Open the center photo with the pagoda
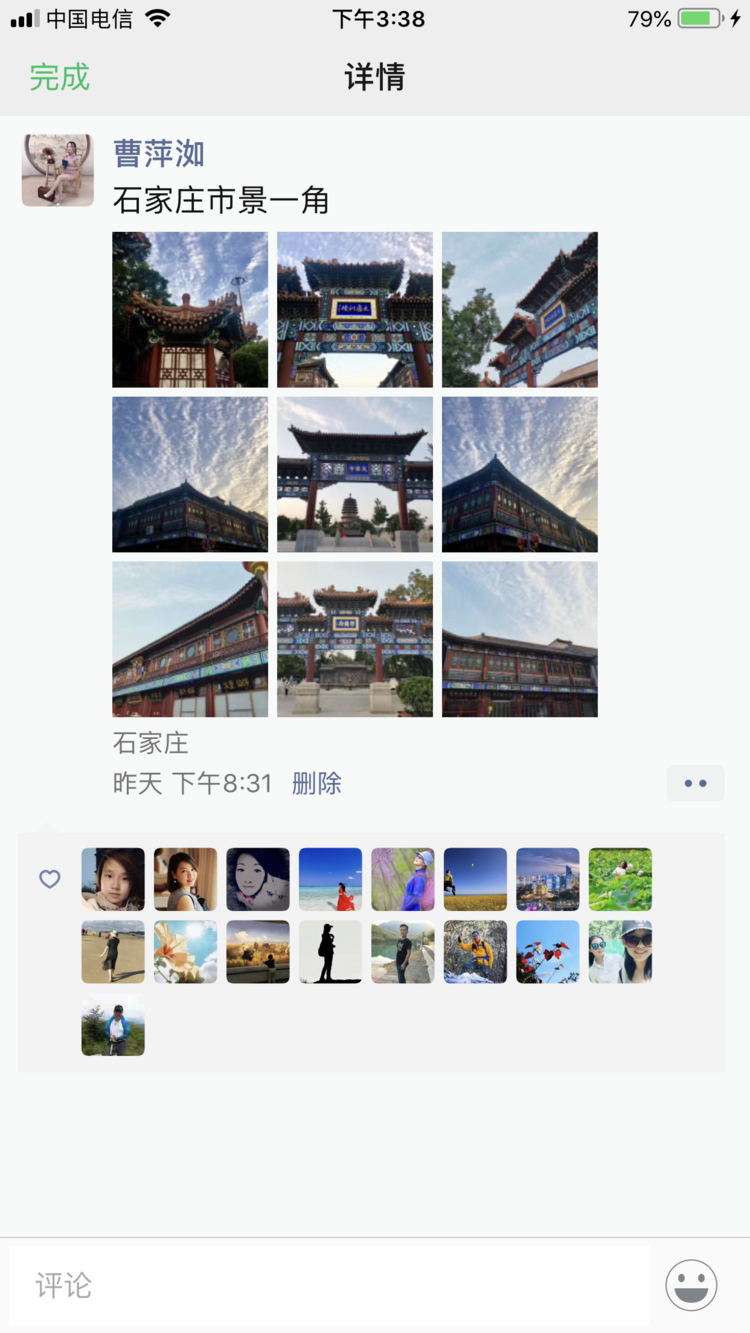750x1333 pixels. [355, 474]
